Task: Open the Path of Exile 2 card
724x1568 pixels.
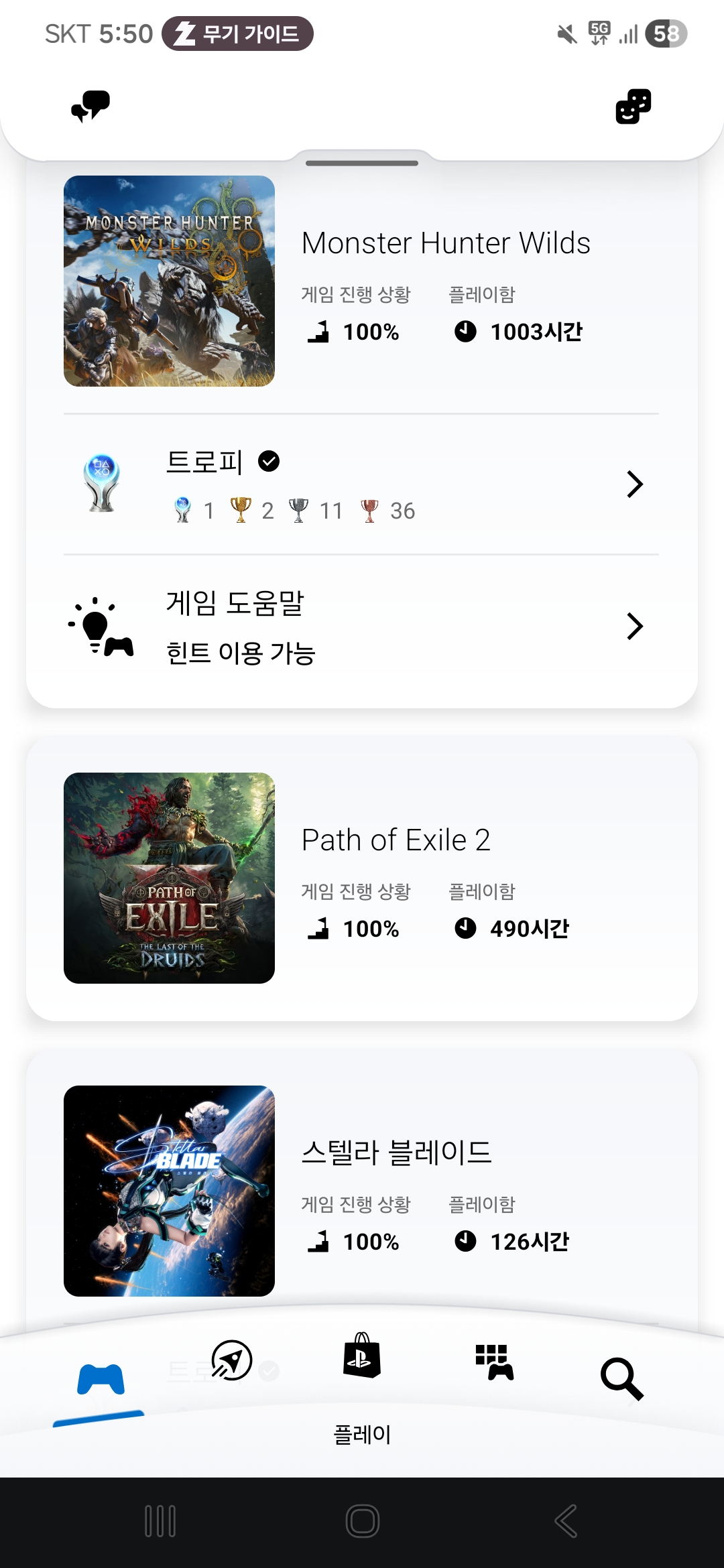Action: point(362,878)
